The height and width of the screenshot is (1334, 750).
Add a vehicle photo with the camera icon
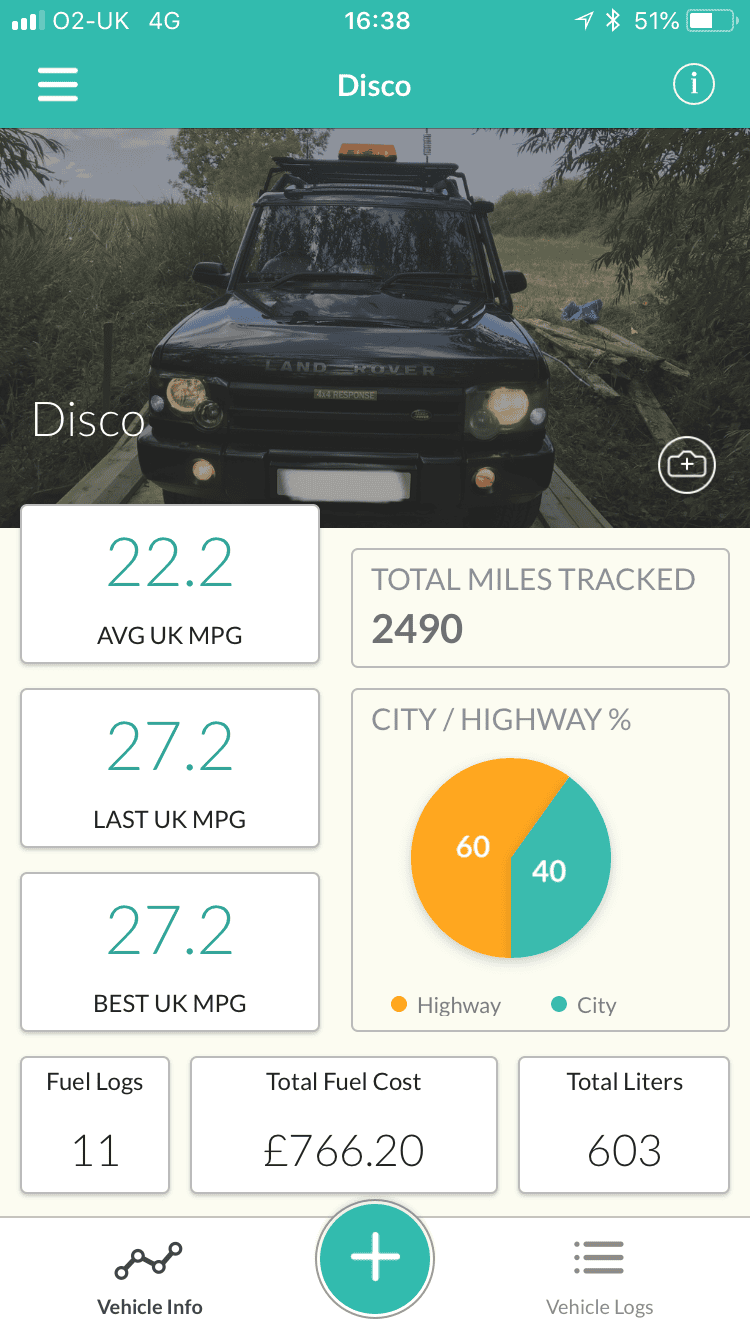point(687,465)
